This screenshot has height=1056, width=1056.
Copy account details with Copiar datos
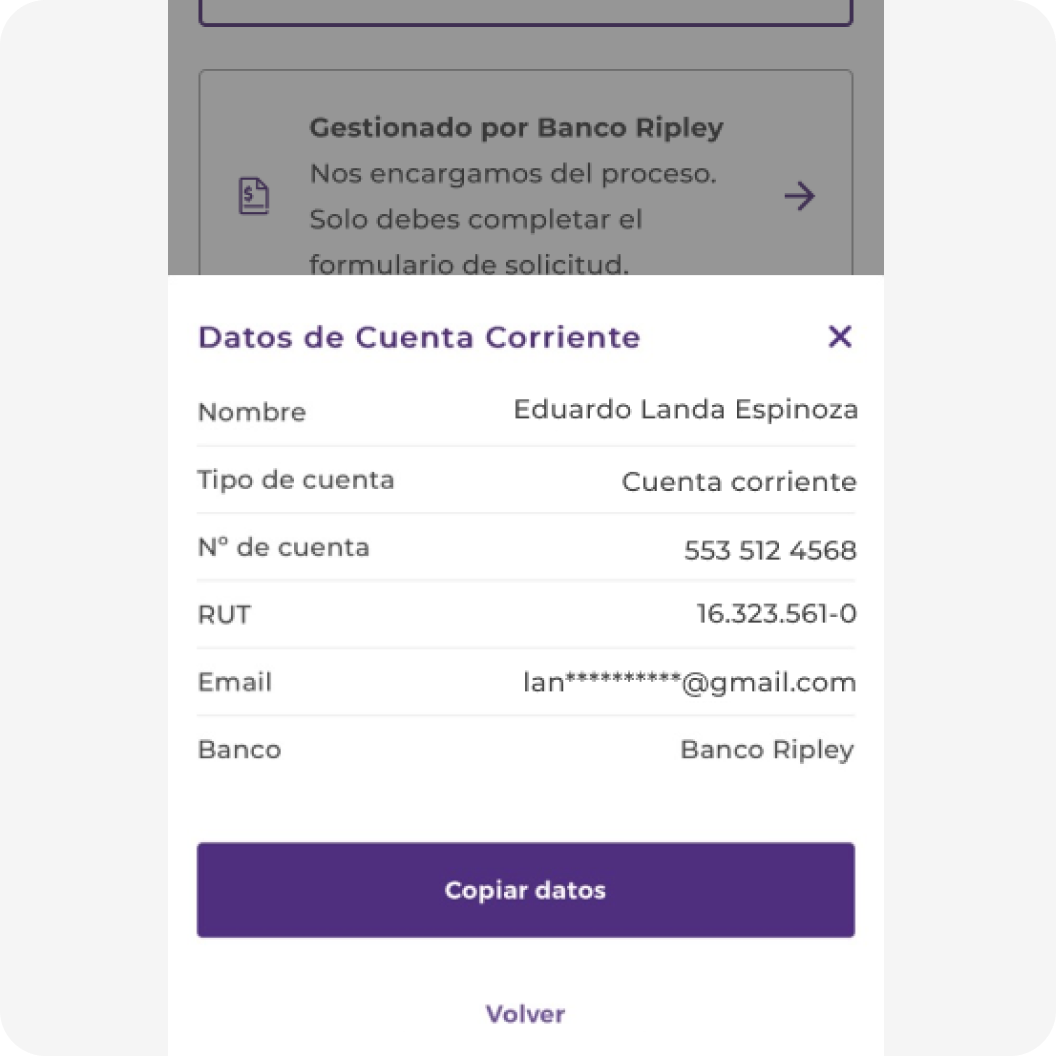pos(525,890)
